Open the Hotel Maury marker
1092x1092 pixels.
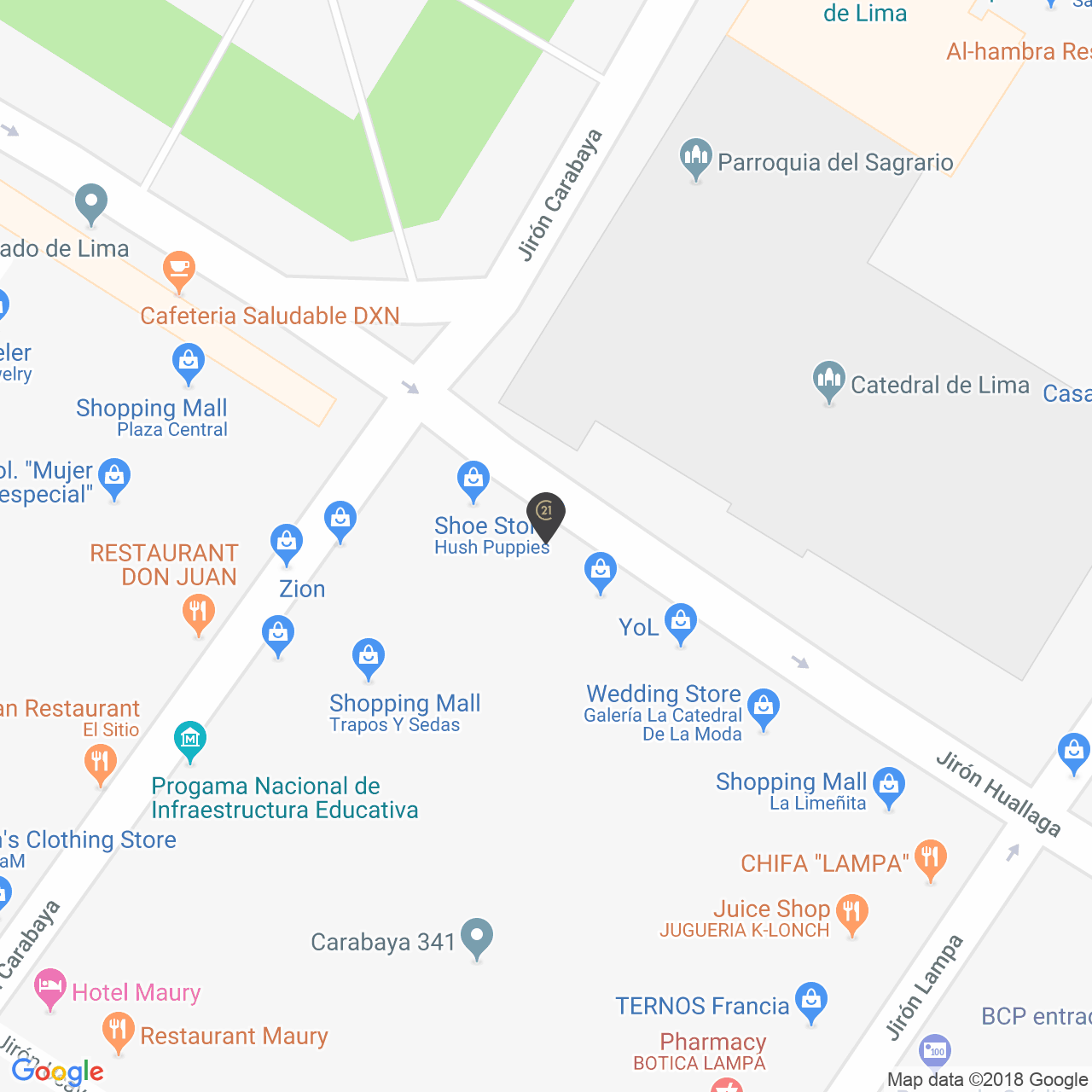(50, 990)
